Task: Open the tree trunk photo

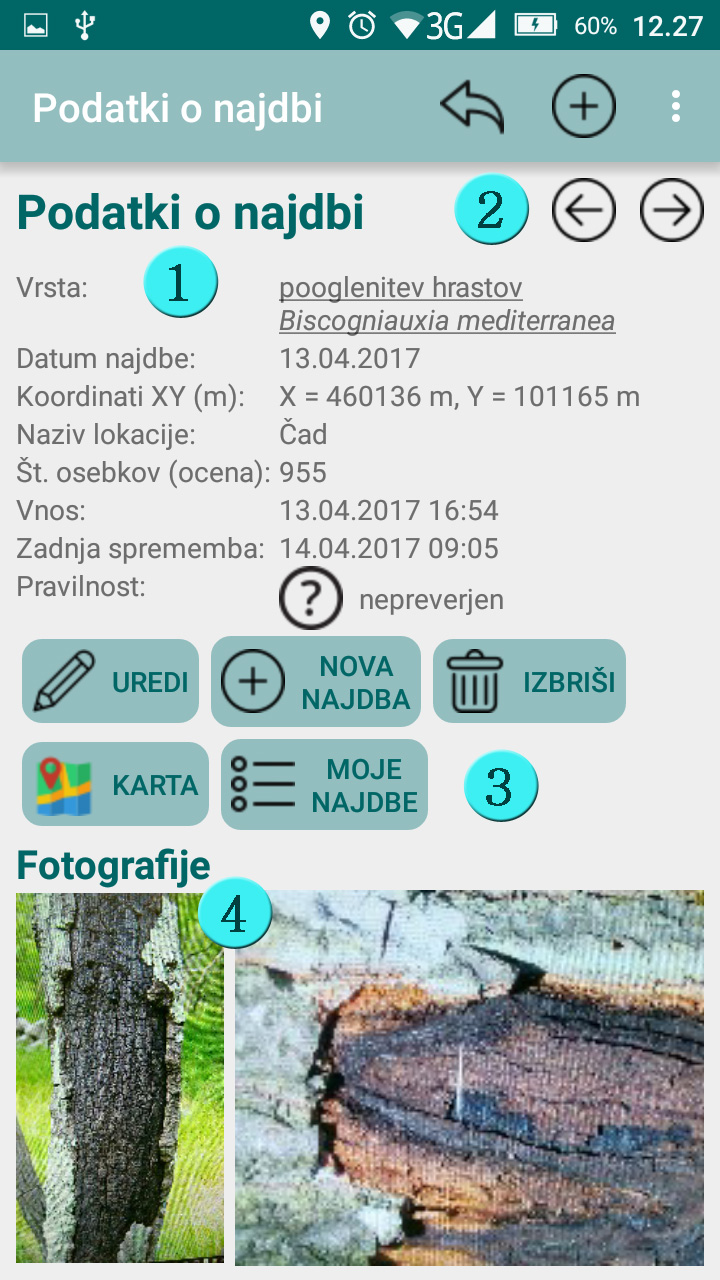Action: pos(120,1078)
